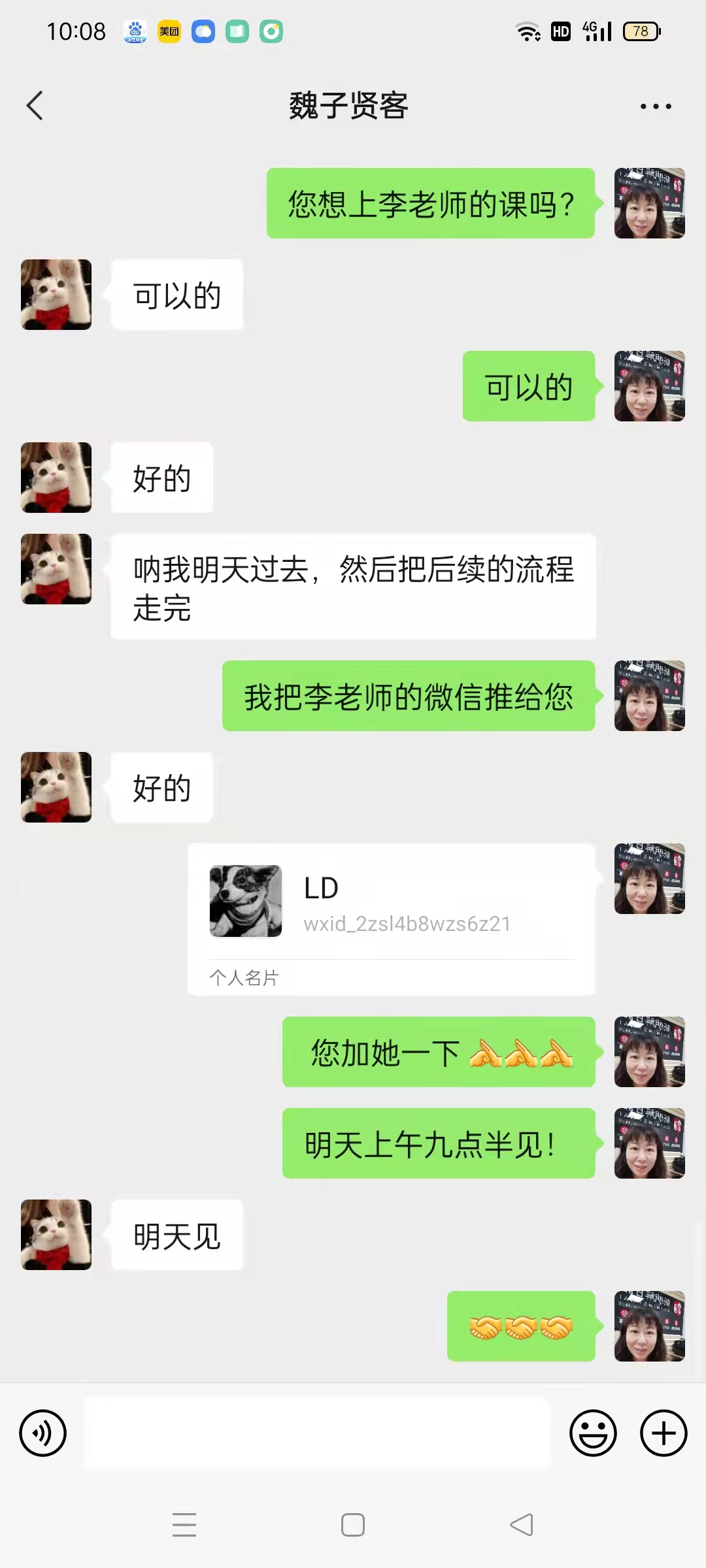This screenshot has width=706, height=1568.
Task: Open the emoji sticker panel
Action: (593, 1433)
